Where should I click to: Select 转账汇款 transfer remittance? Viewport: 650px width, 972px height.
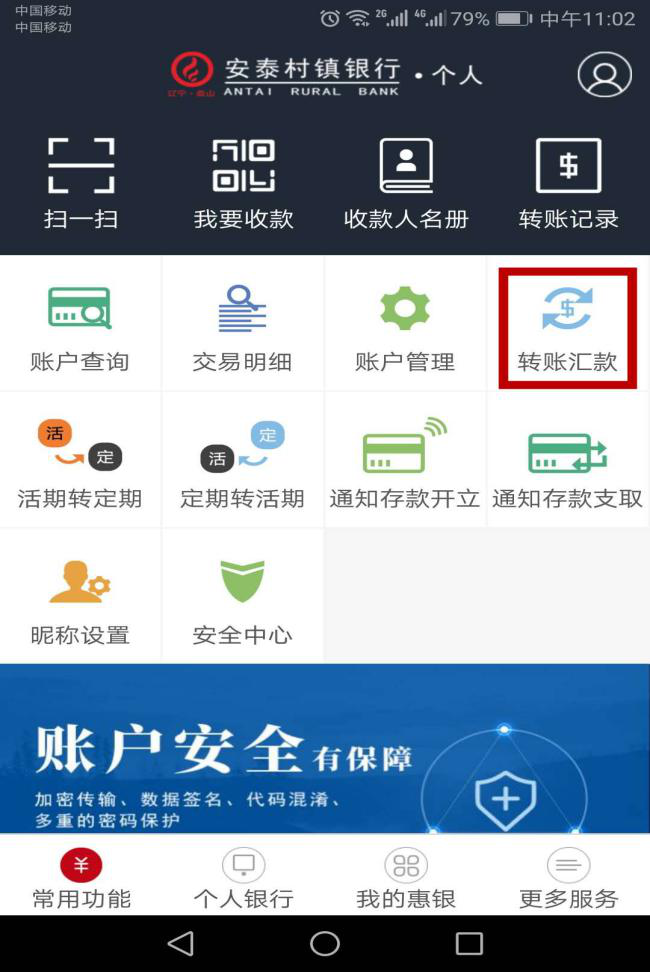[x=567, y=327]
